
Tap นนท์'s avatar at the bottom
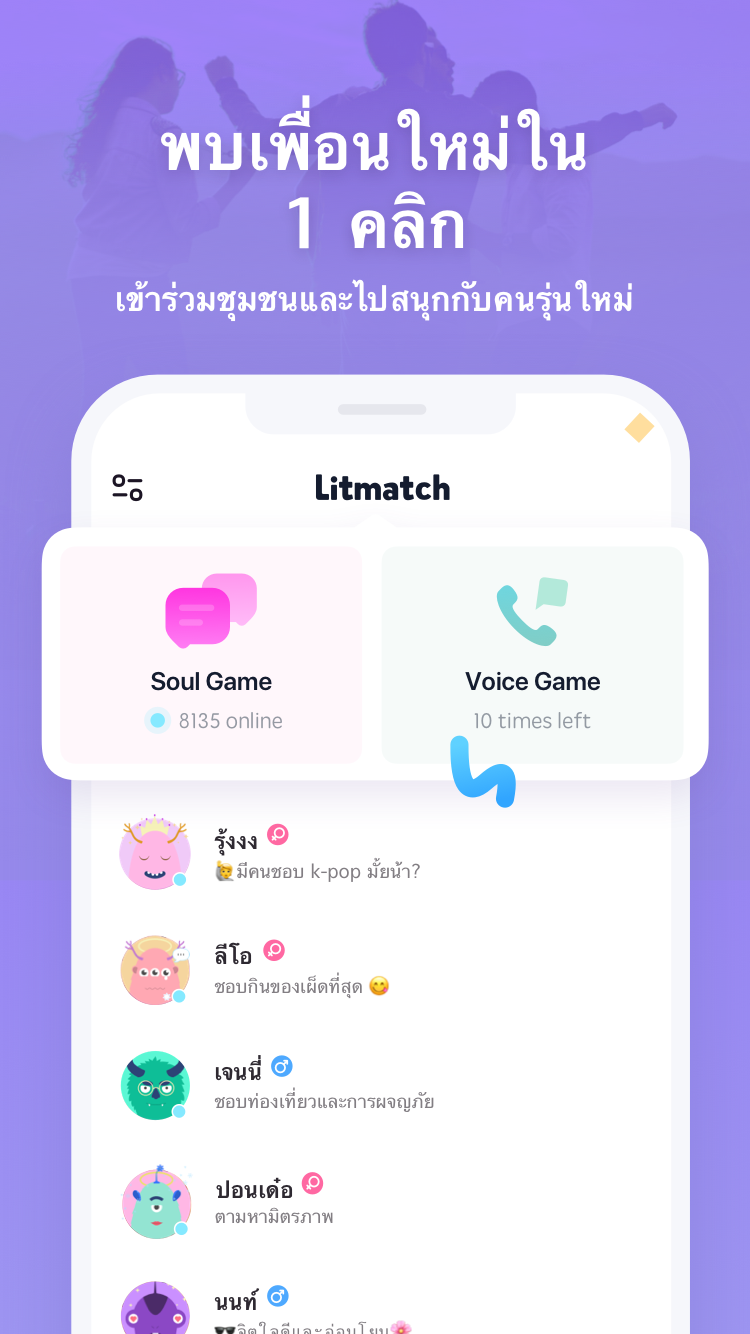coord(155,1308)
